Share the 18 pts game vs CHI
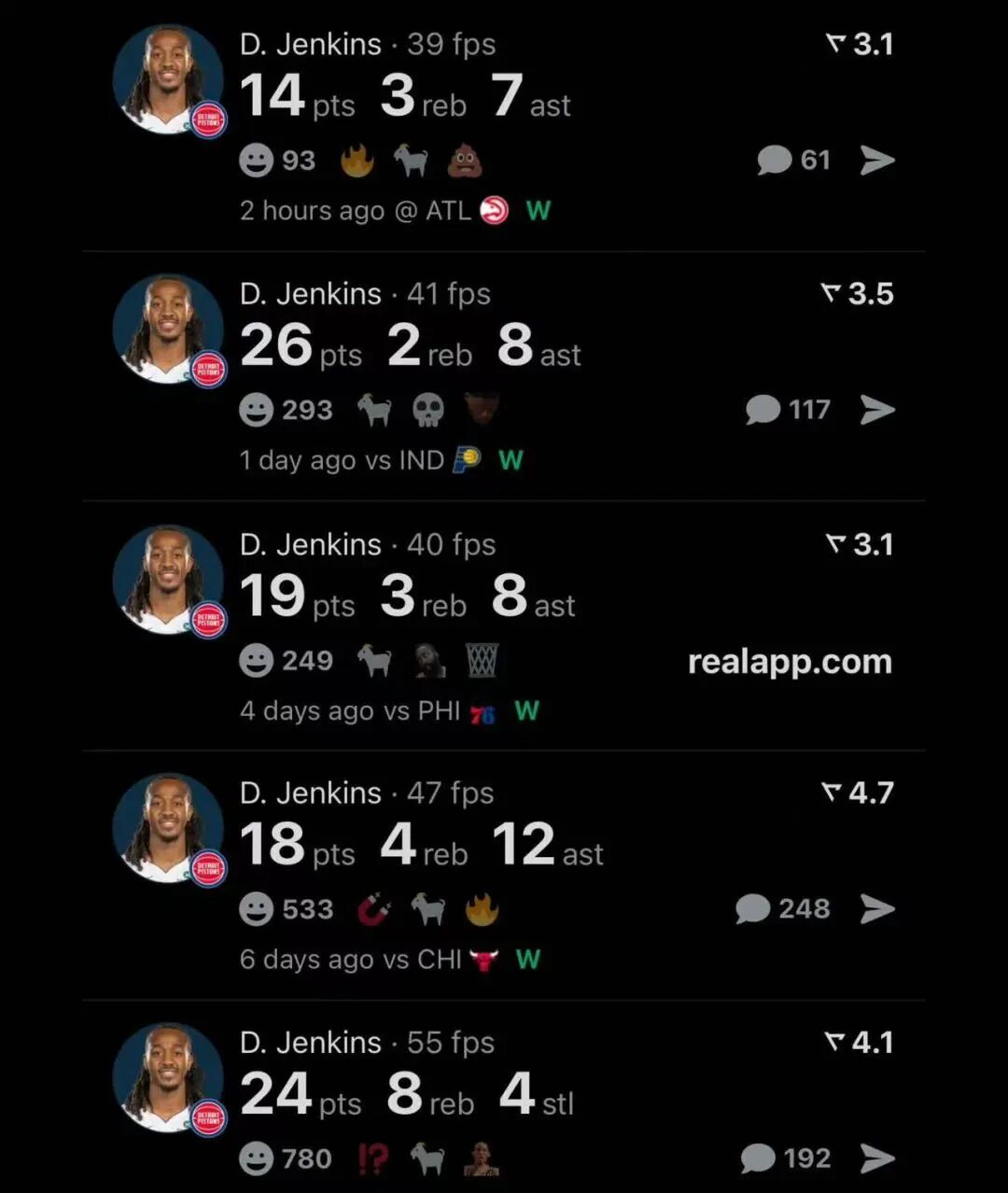The height and width of the screenshot is (1193, 1008). pos(876,908)
